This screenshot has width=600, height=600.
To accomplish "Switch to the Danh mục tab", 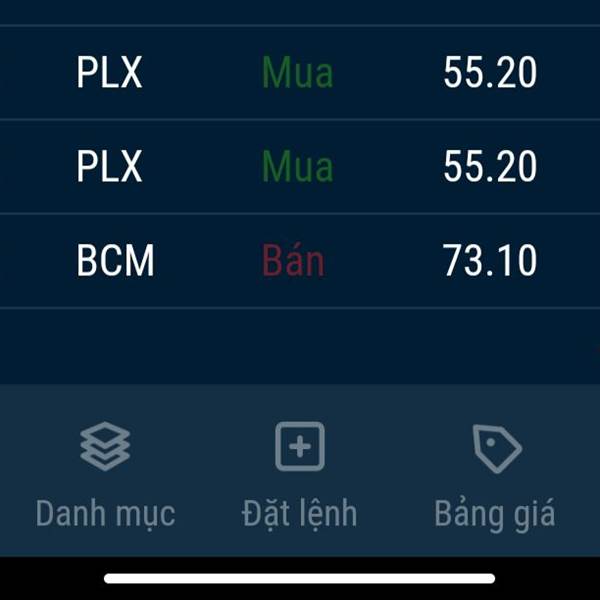I will (105, 474).
